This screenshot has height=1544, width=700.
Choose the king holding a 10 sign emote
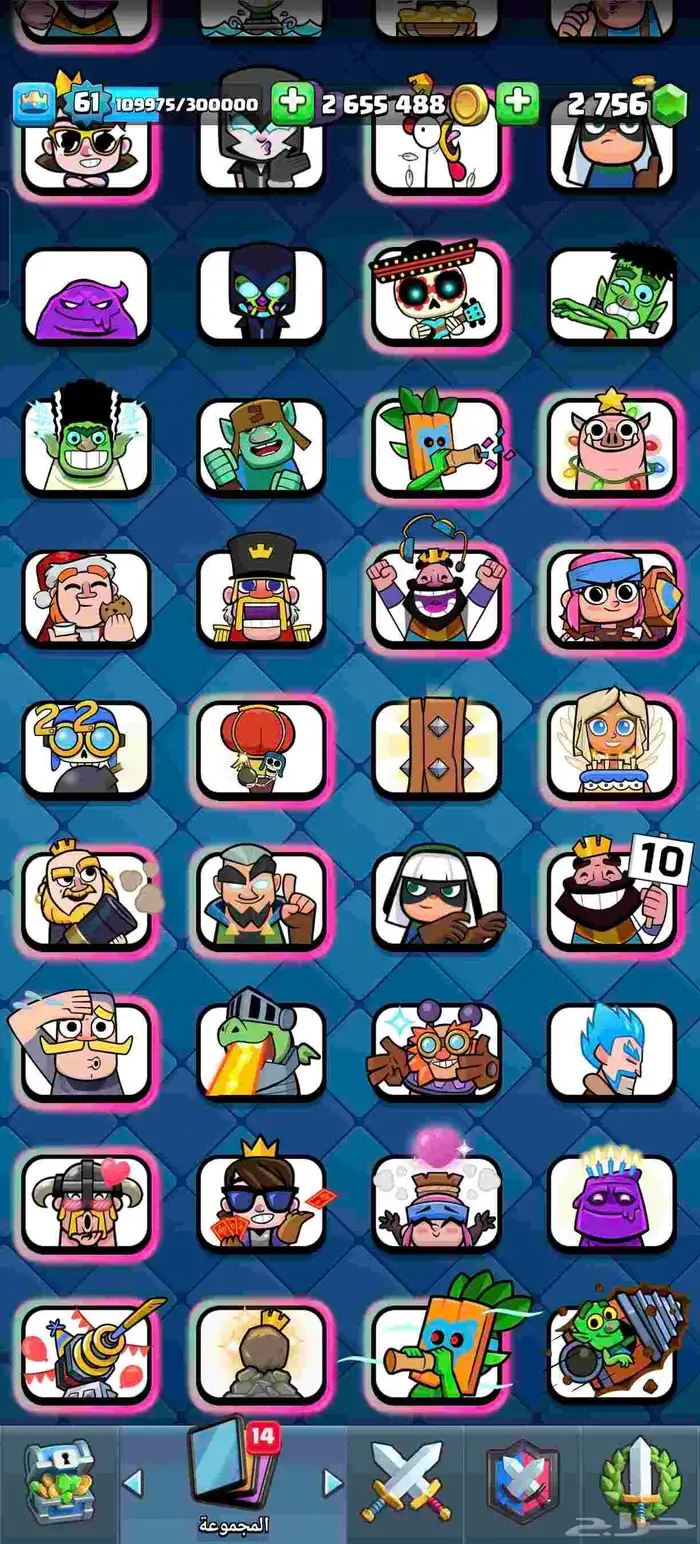(612, 897)
